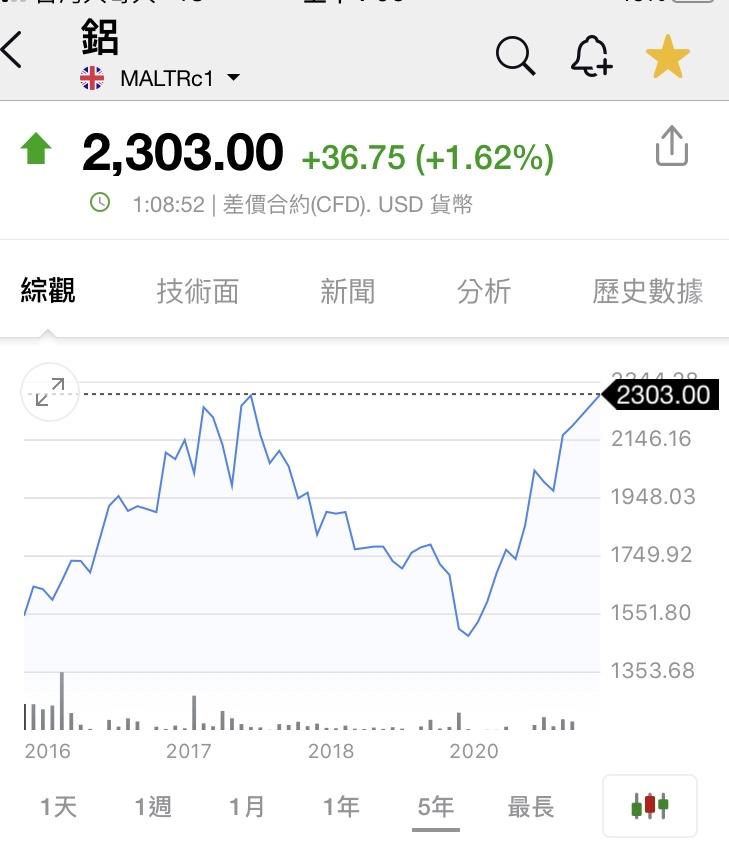Switch to the 技術面 tab
Screen dimensions: 729x845
tap(198, 291)
